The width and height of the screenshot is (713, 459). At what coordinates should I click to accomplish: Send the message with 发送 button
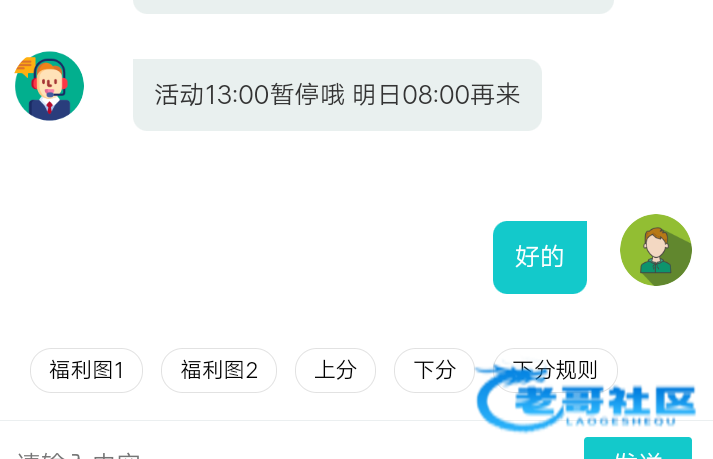pyautogui.click(x=637, y=450)
